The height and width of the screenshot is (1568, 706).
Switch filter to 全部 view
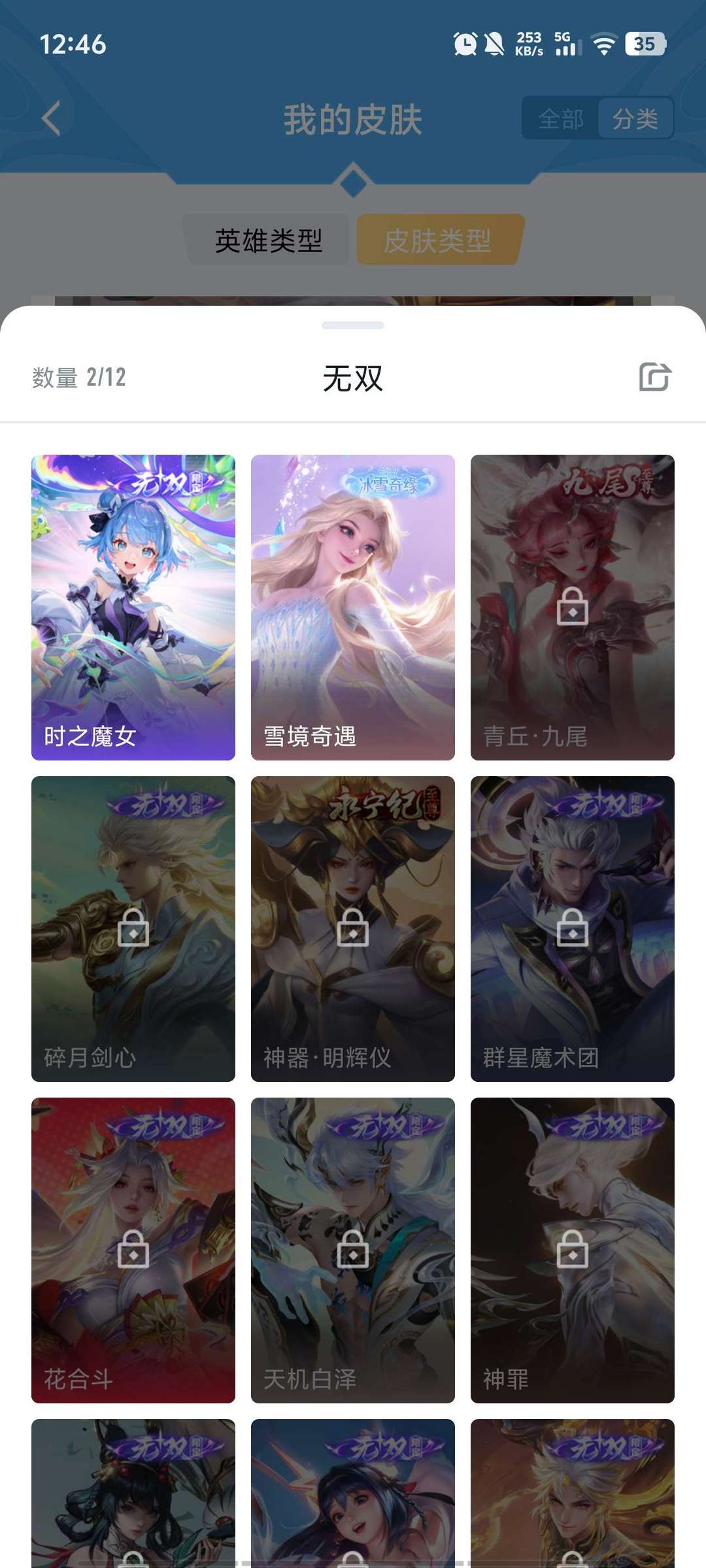561,118
